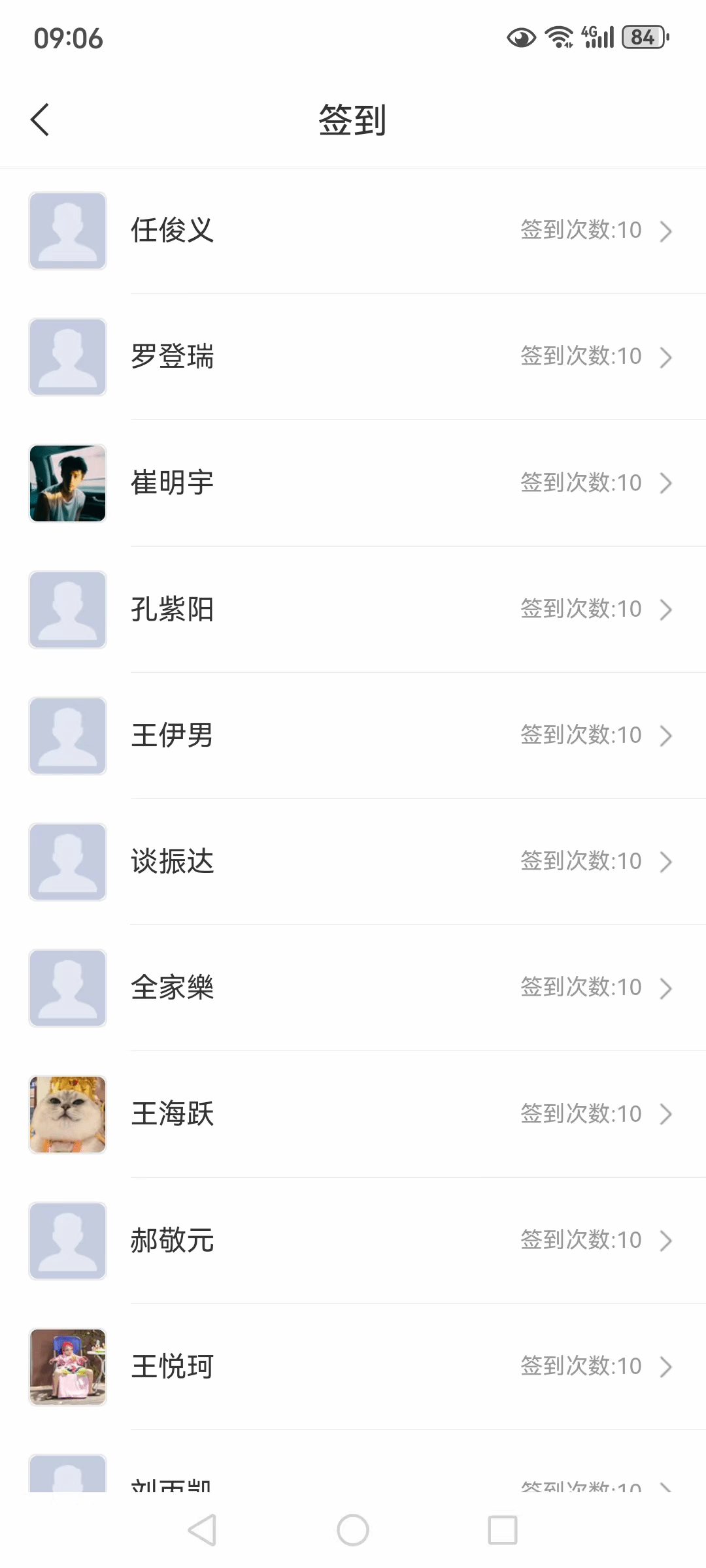View 谈振达's sign-in record
This screenshot has height=1568, width=706.
tap(353, 861)
